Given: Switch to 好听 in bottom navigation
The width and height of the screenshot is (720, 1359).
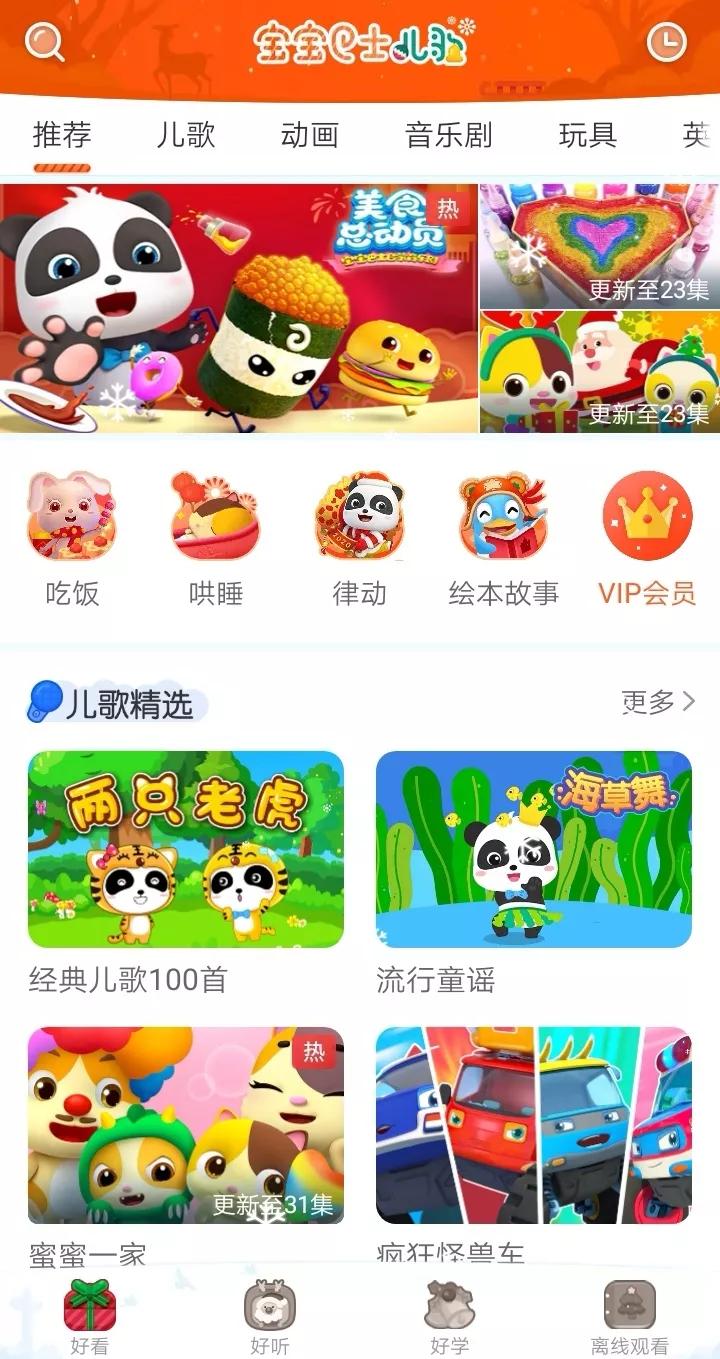Looking at the screenshot, I should coord(269,1317).
